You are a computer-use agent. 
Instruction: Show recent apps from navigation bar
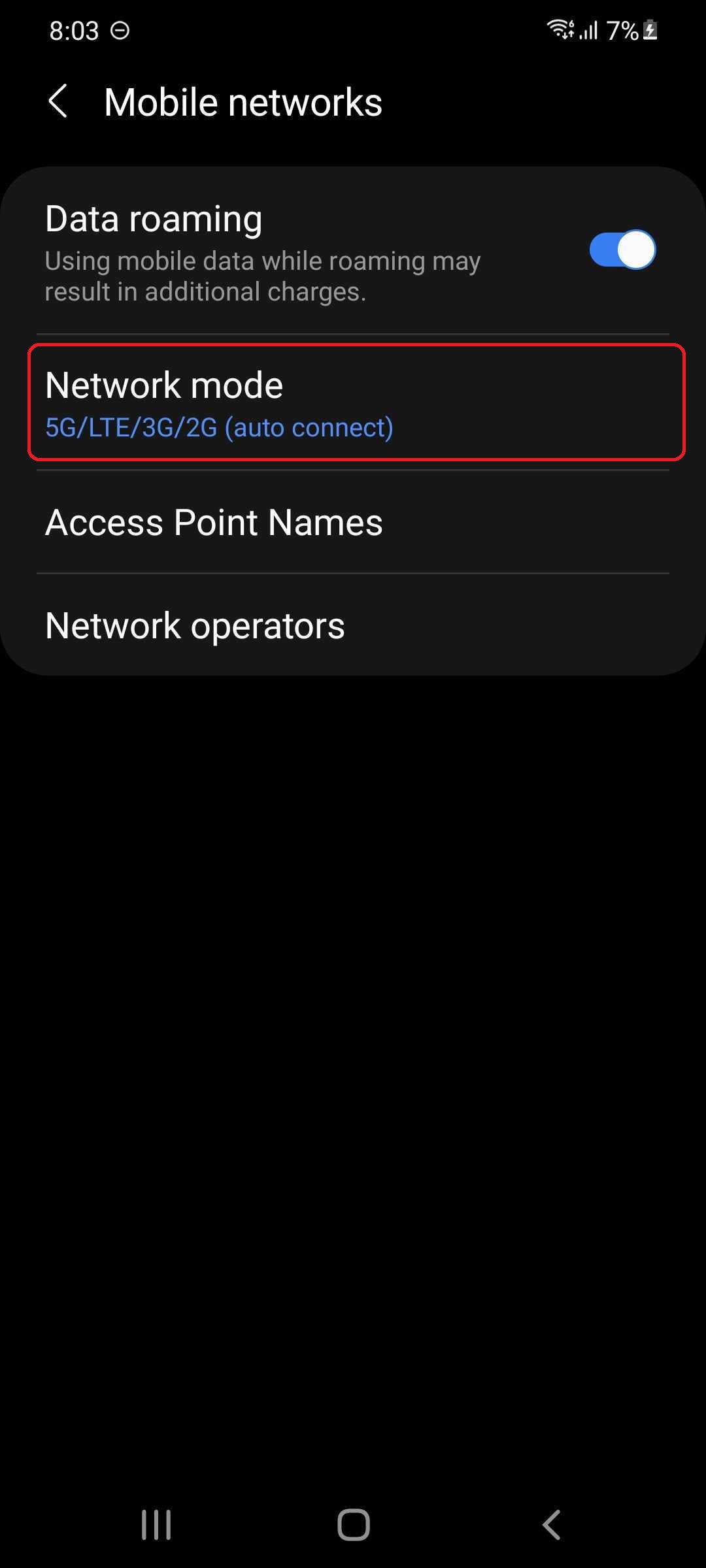[156, 1525]
